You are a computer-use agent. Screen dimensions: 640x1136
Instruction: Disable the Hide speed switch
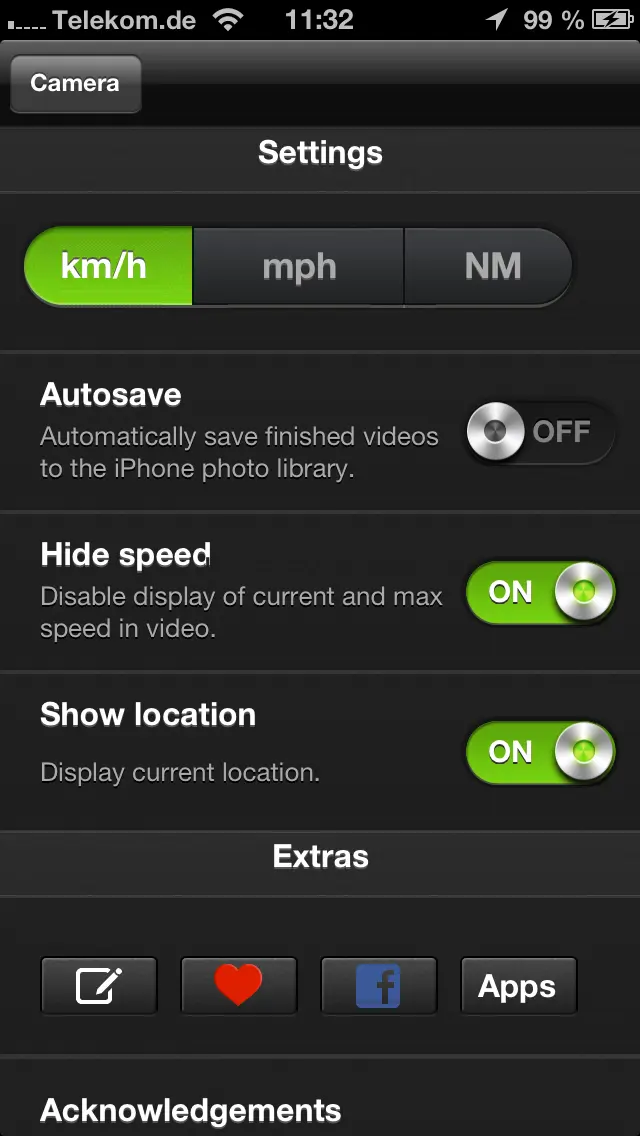[x=539, y=592]
